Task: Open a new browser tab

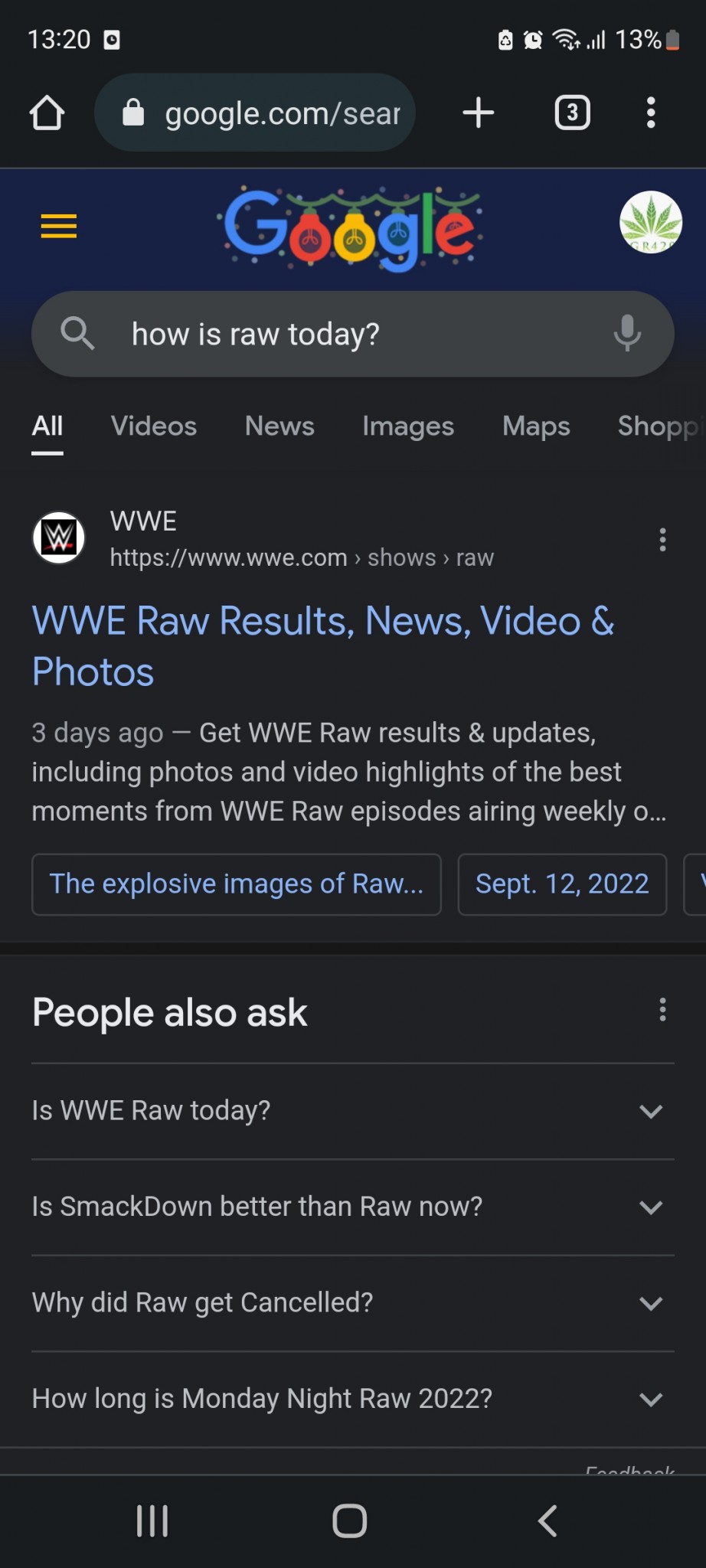Action: [478, 113]
